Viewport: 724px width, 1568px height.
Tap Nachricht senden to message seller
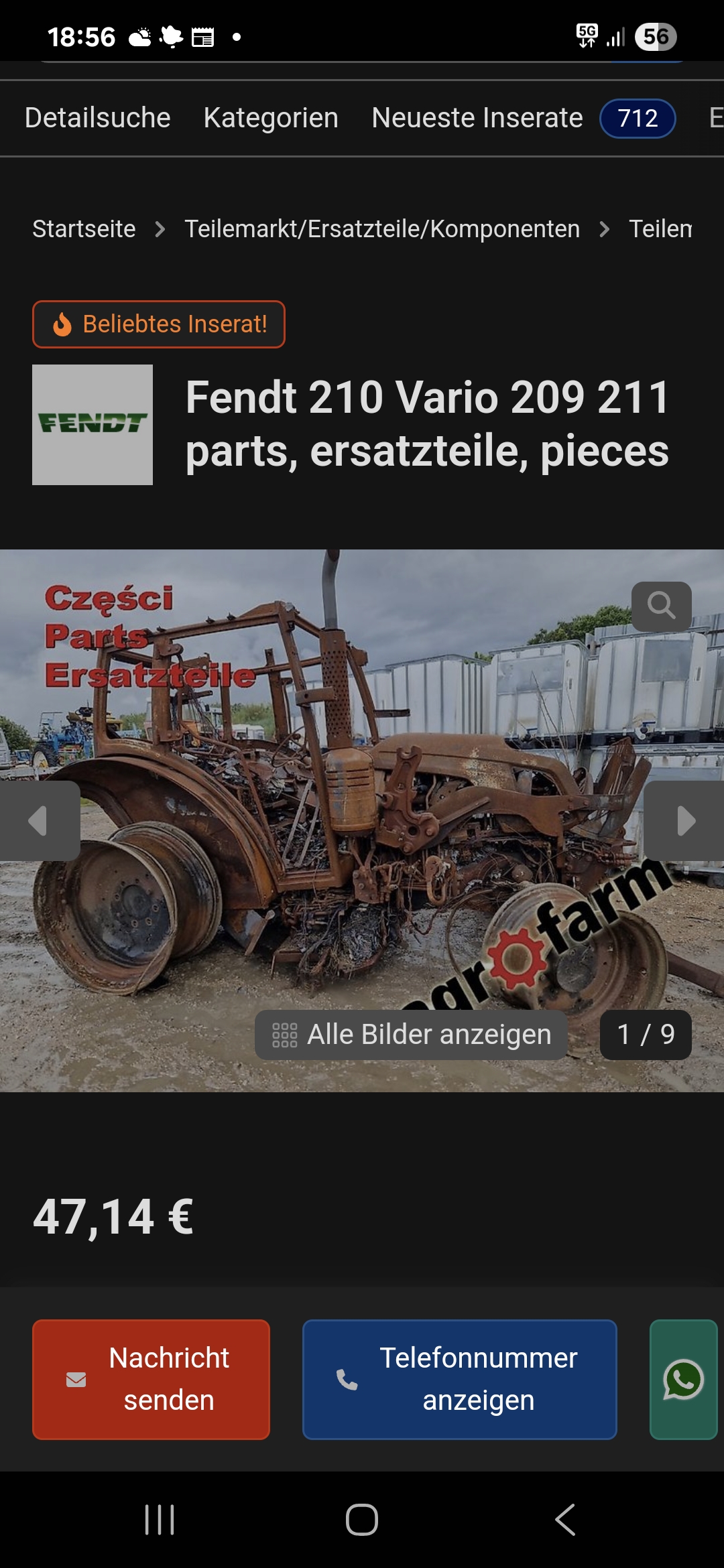click(x=152, y=1379)
